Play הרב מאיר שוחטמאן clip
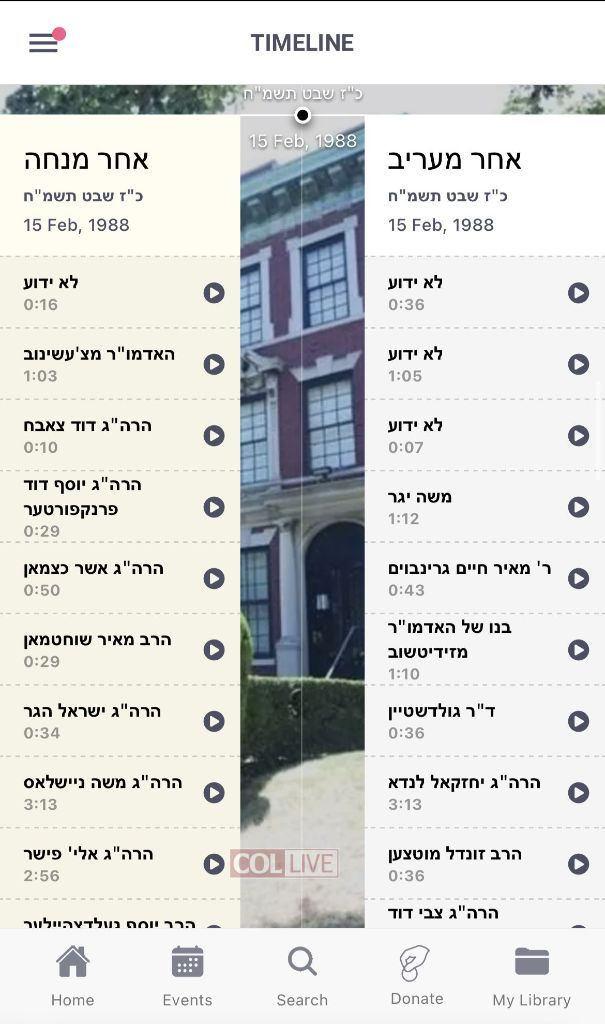Screen dimensions: 605x1024 coord(214,650)
